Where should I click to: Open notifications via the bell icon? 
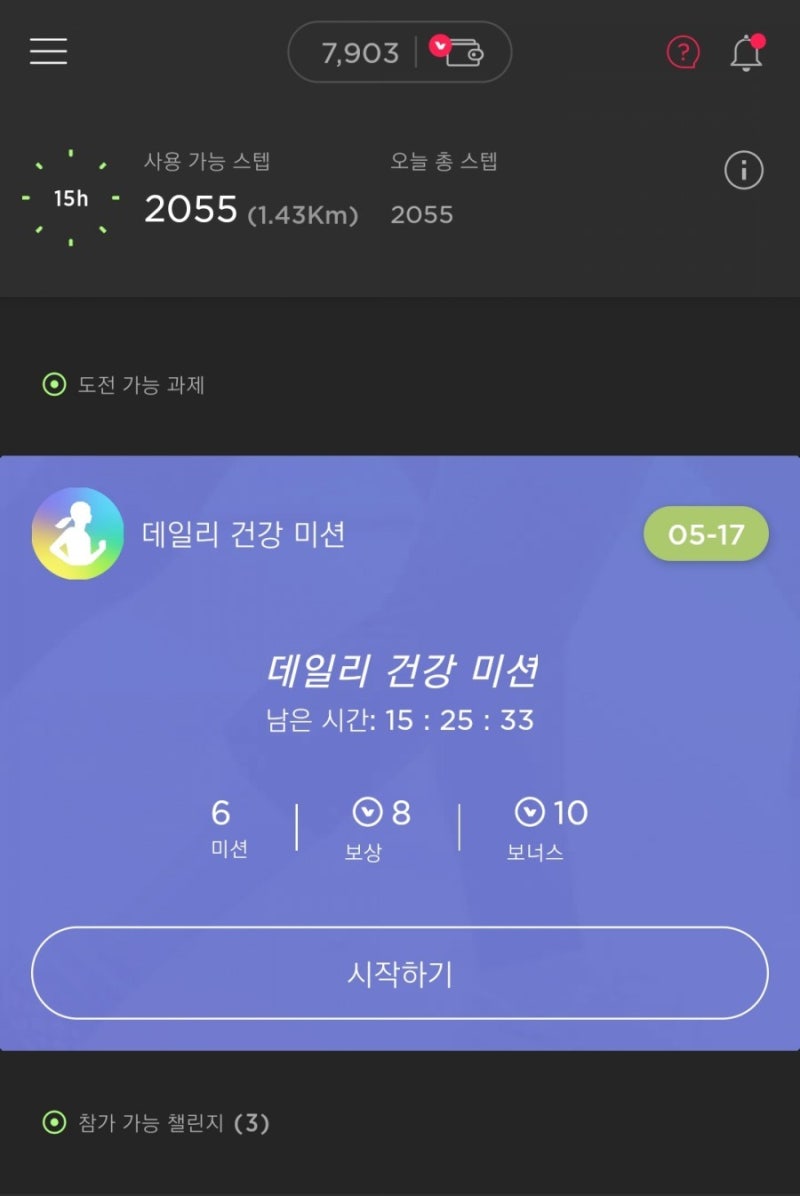[x=744, y=52]
